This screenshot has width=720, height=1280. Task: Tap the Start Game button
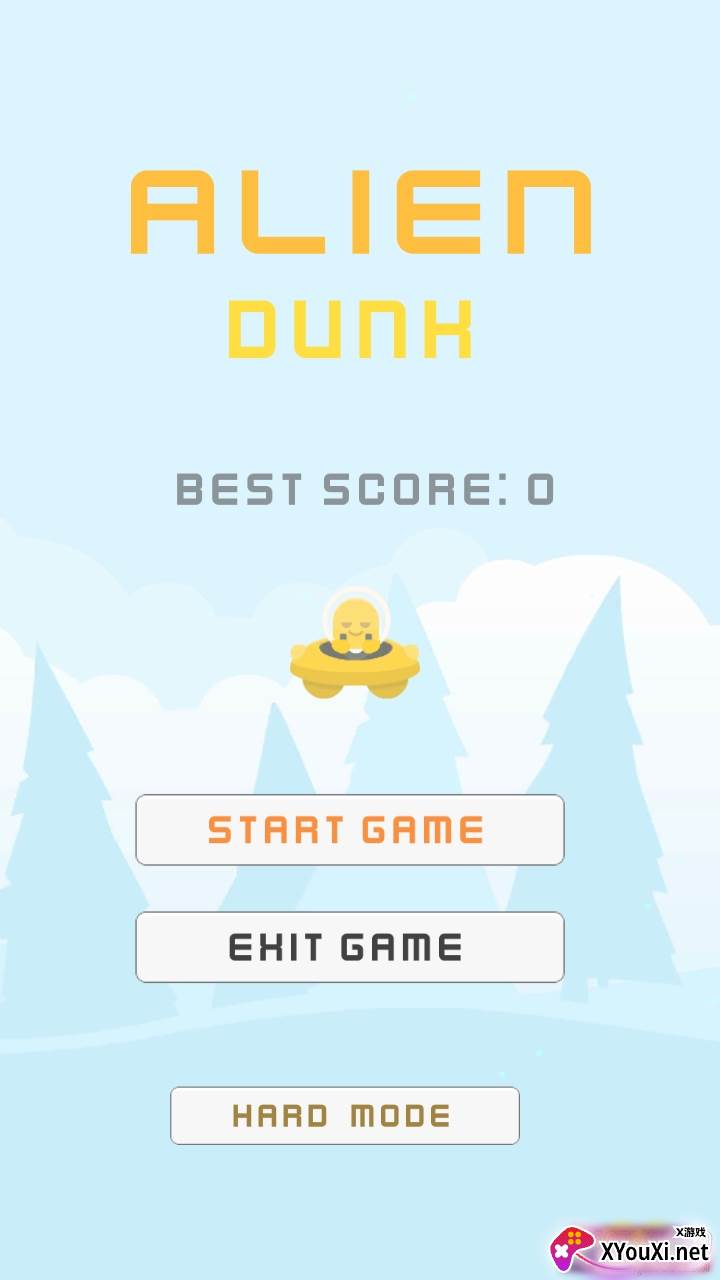pos(349,830)
